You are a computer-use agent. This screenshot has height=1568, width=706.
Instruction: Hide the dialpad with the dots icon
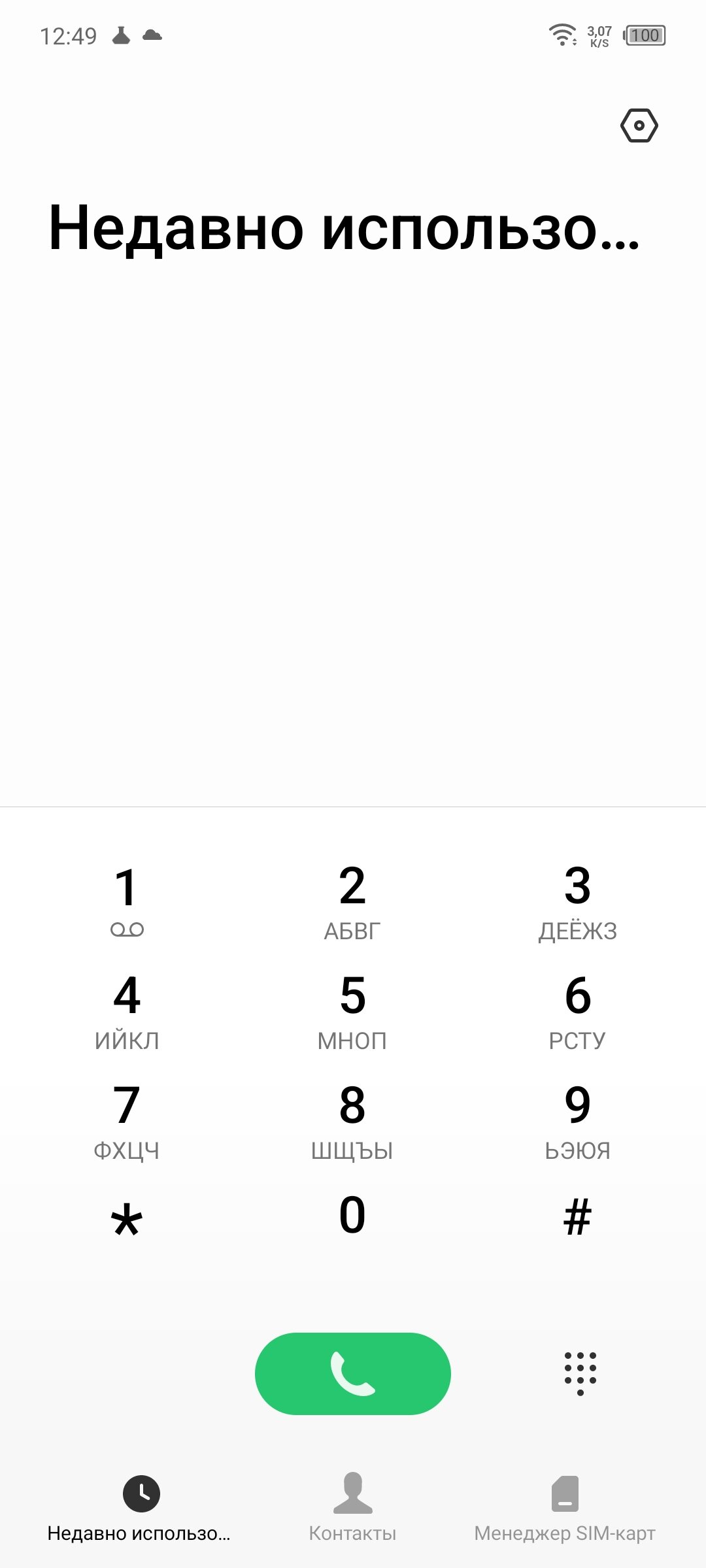[580, 1373]
